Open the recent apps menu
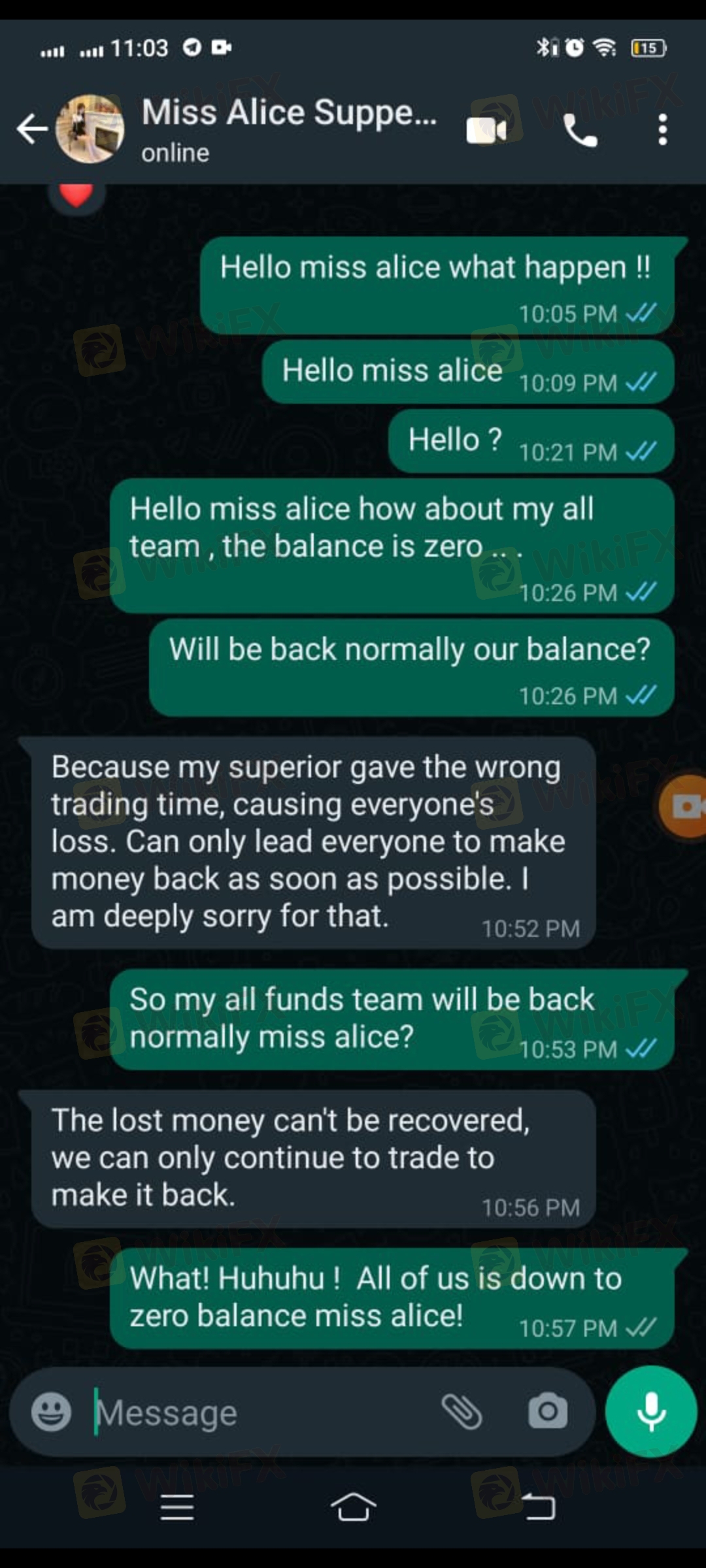This screenshot has height=1568, width=706. [176, 1507]
